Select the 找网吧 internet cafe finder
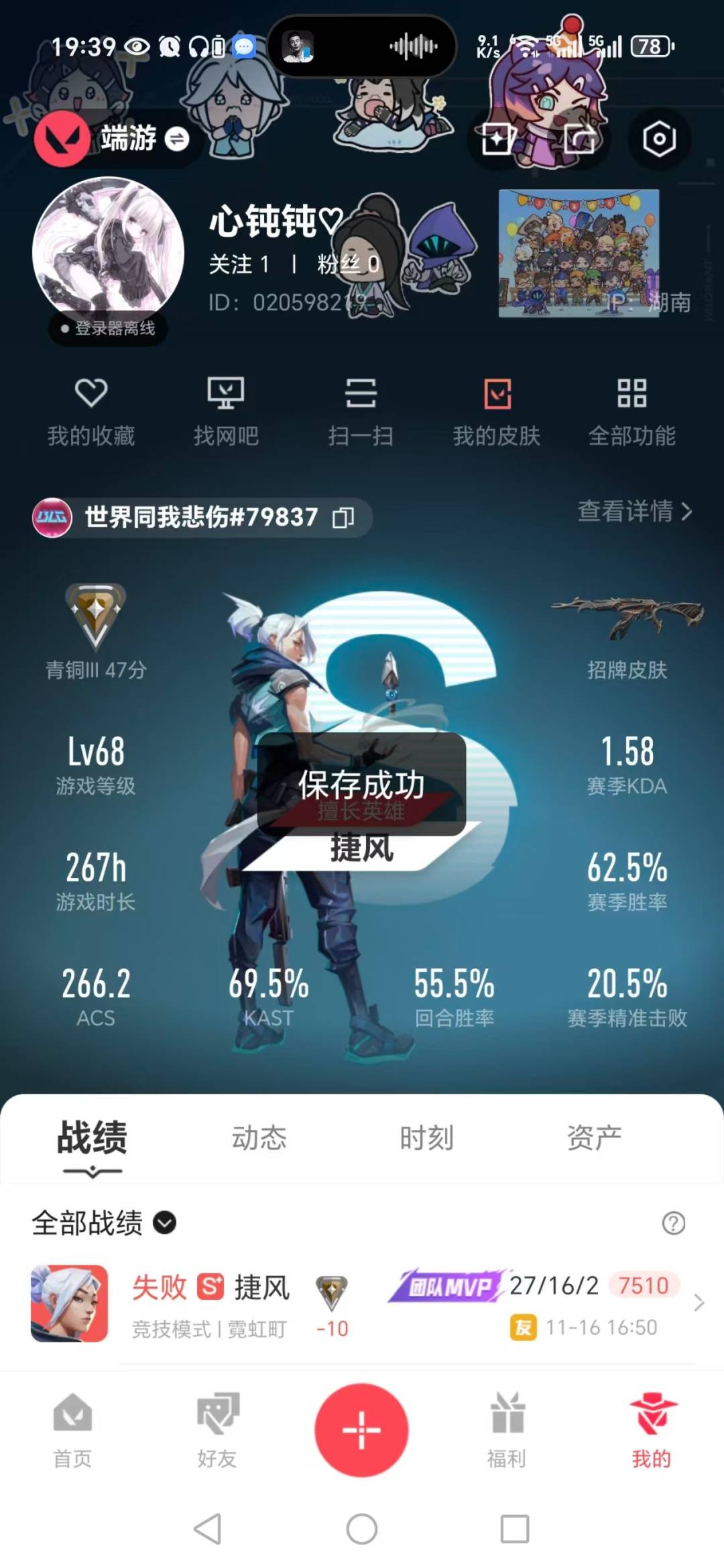 click(227, 409)
